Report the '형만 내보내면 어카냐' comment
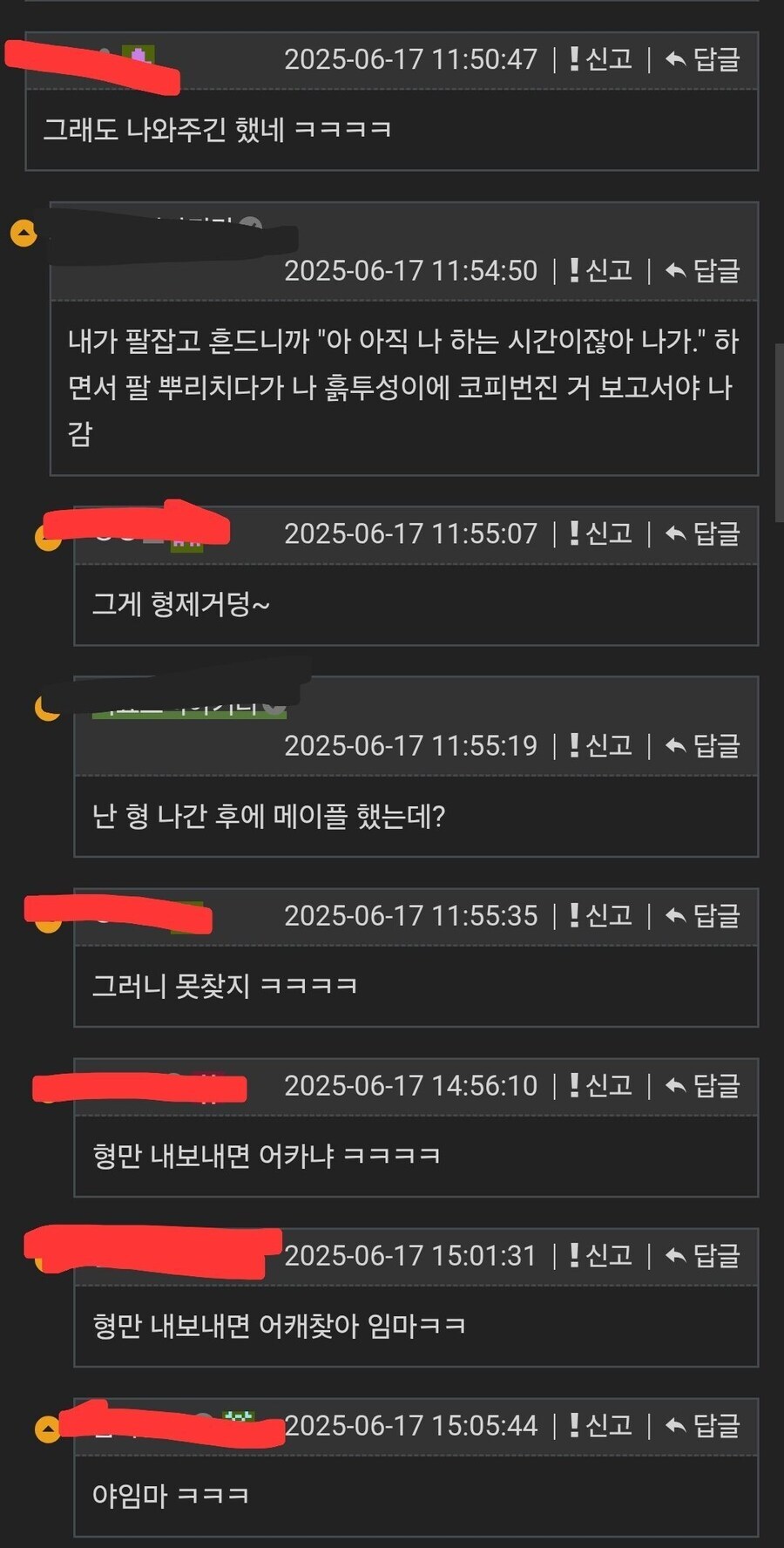This screenshot has height=1548, width=784. click(601, 1086)
